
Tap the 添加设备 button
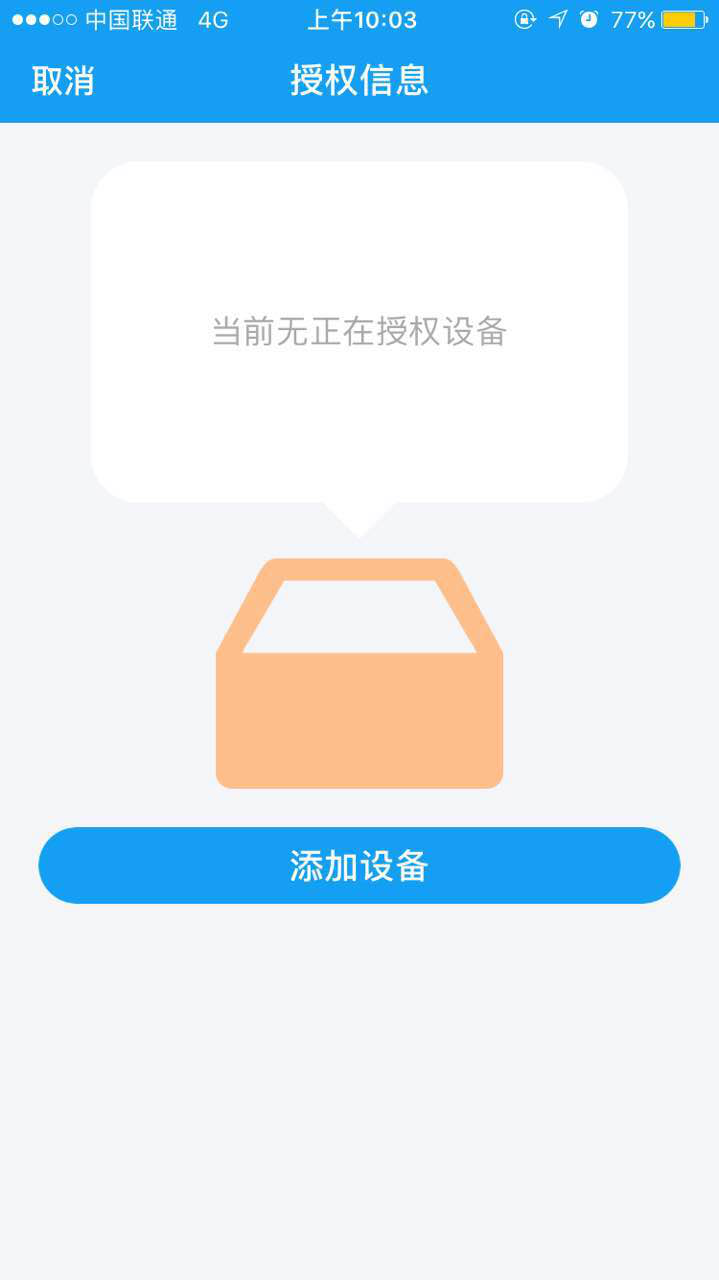click(359, 865)
